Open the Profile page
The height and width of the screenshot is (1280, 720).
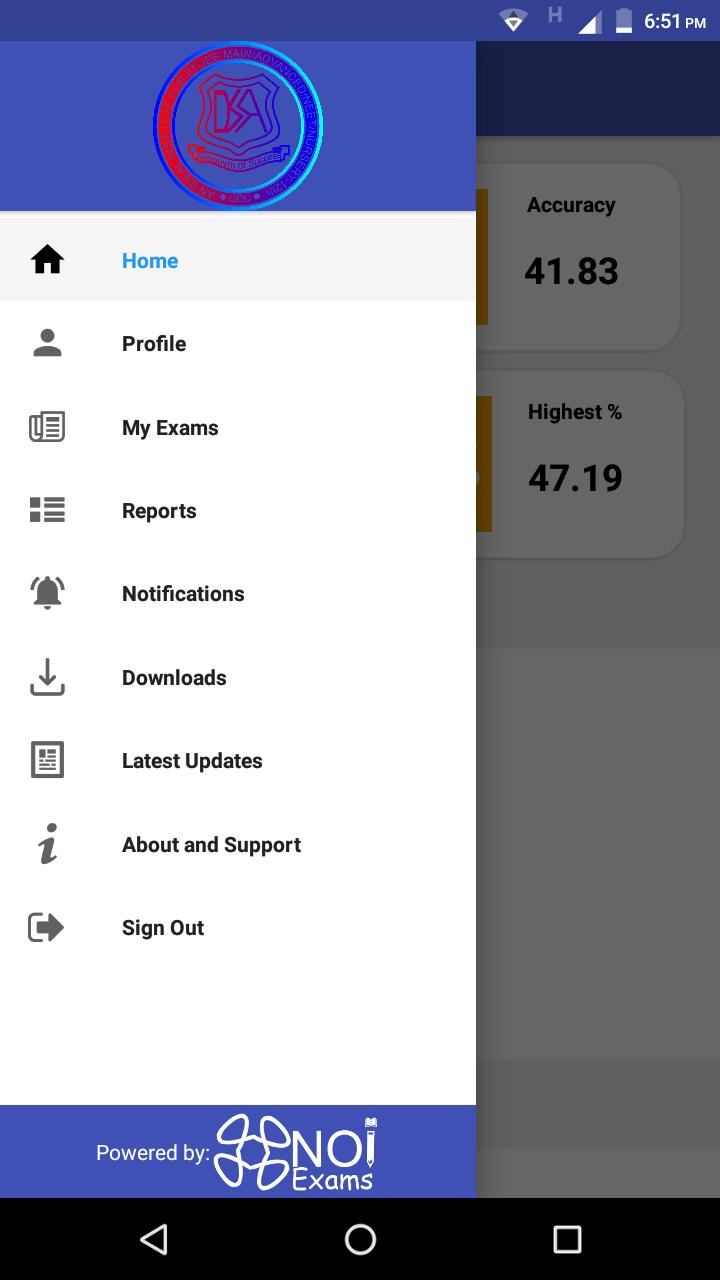pos(154,344)
